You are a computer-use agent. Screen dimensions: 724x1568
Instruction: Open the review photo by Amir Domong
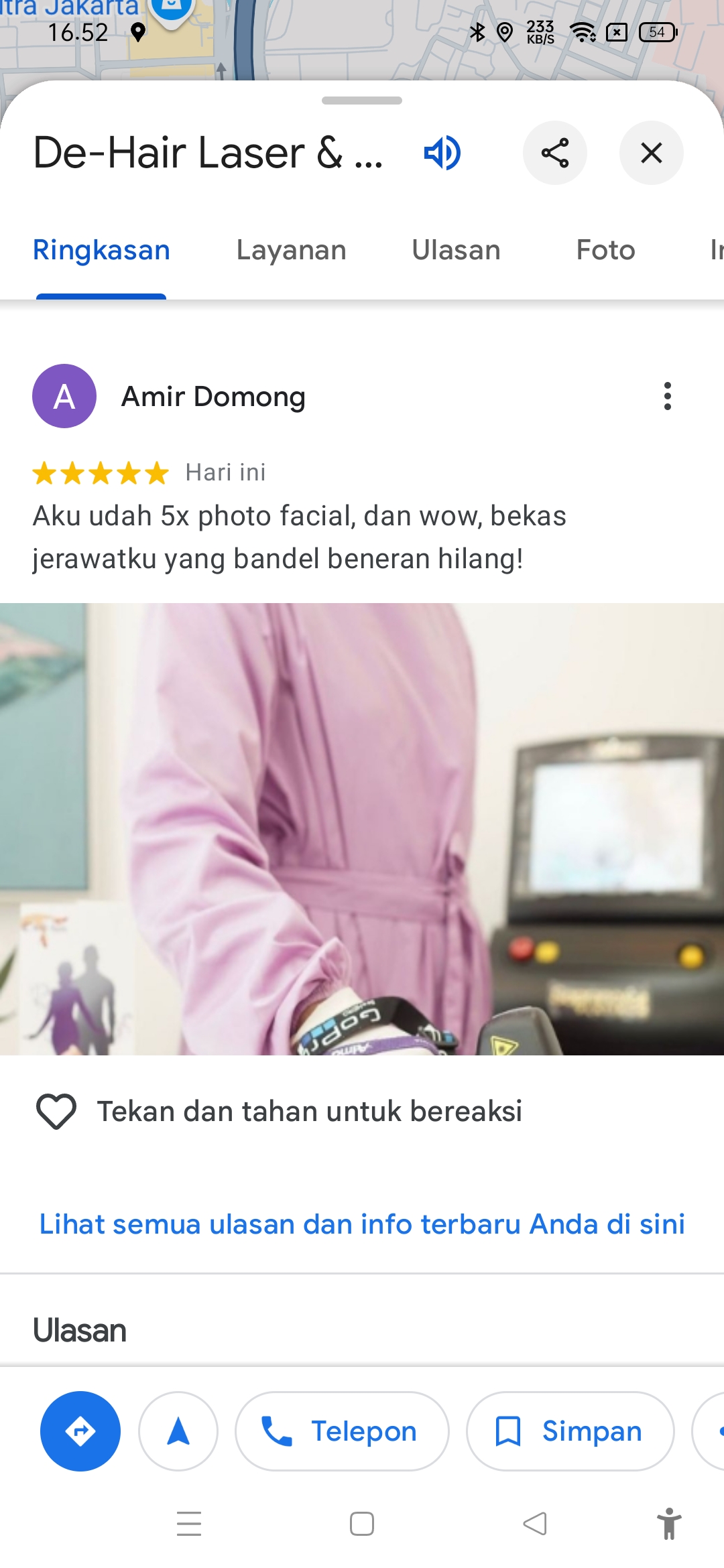[x=362, y=829]
